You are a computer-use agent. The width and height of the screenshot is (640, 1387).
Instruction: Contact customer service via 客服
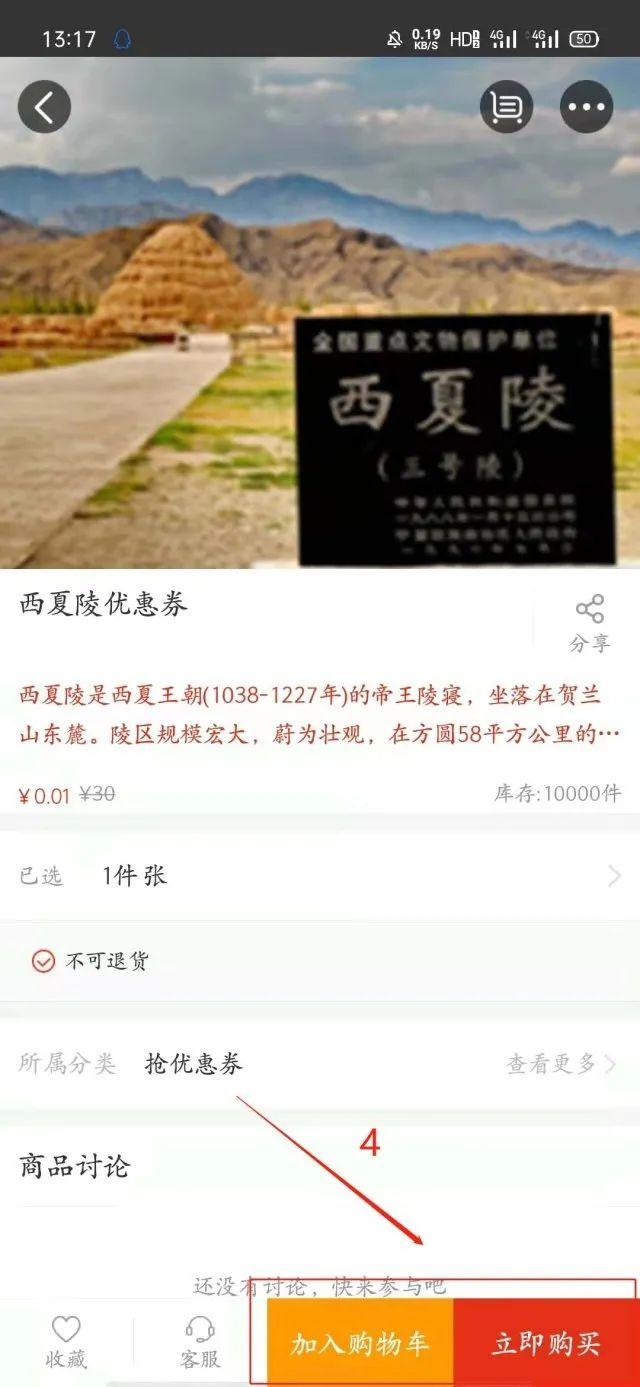(200, 1342)
